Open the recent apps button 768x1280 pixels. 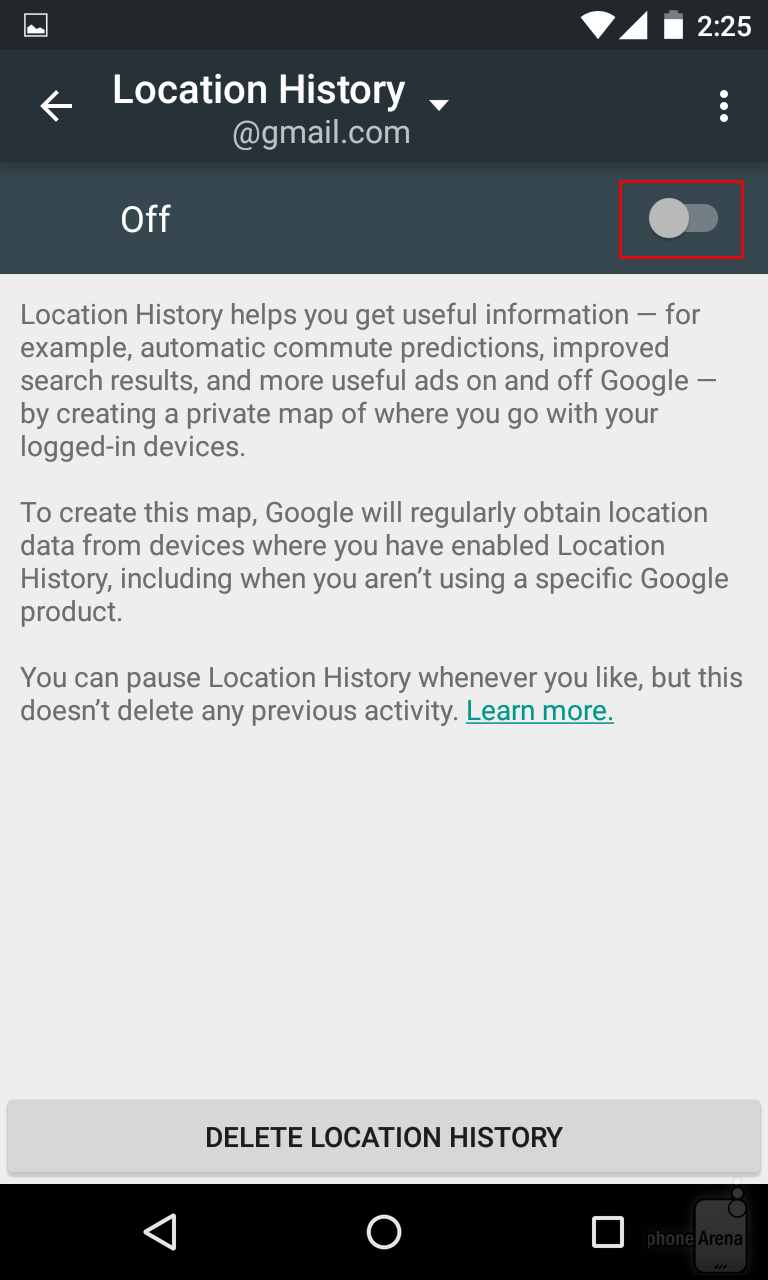point(608,1232)
